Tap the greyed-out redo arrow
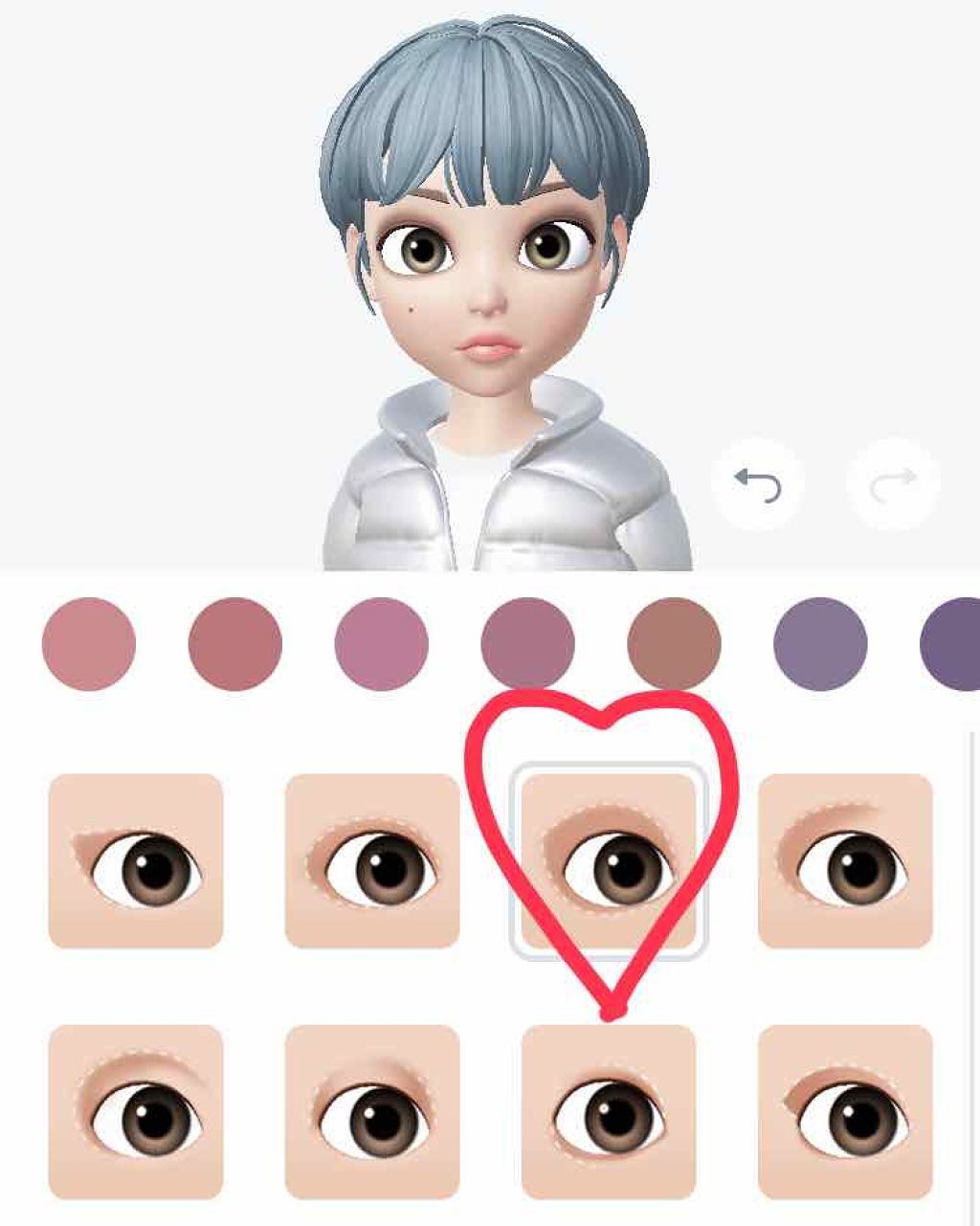 tap(892, 484)
